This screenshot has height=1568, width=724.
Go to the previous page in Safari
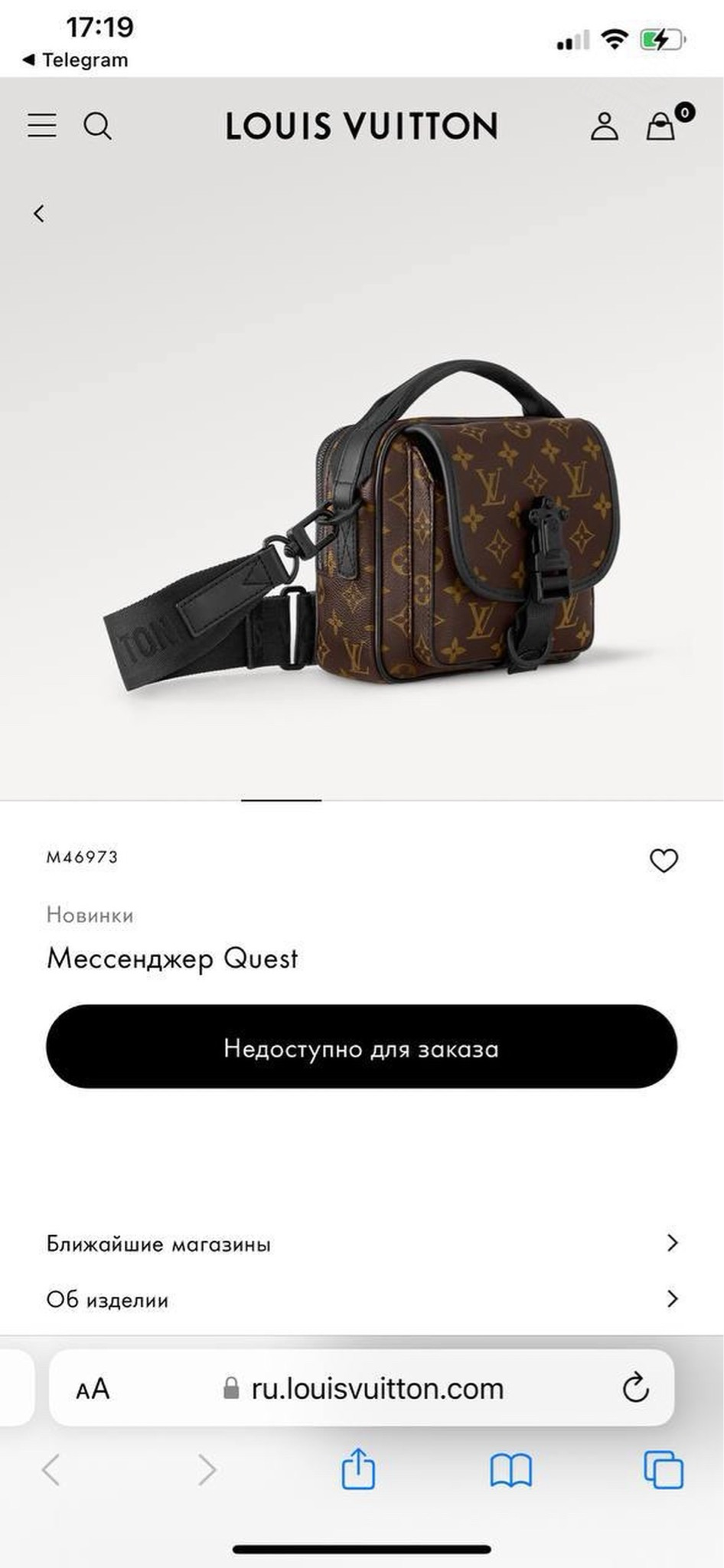51,1470
